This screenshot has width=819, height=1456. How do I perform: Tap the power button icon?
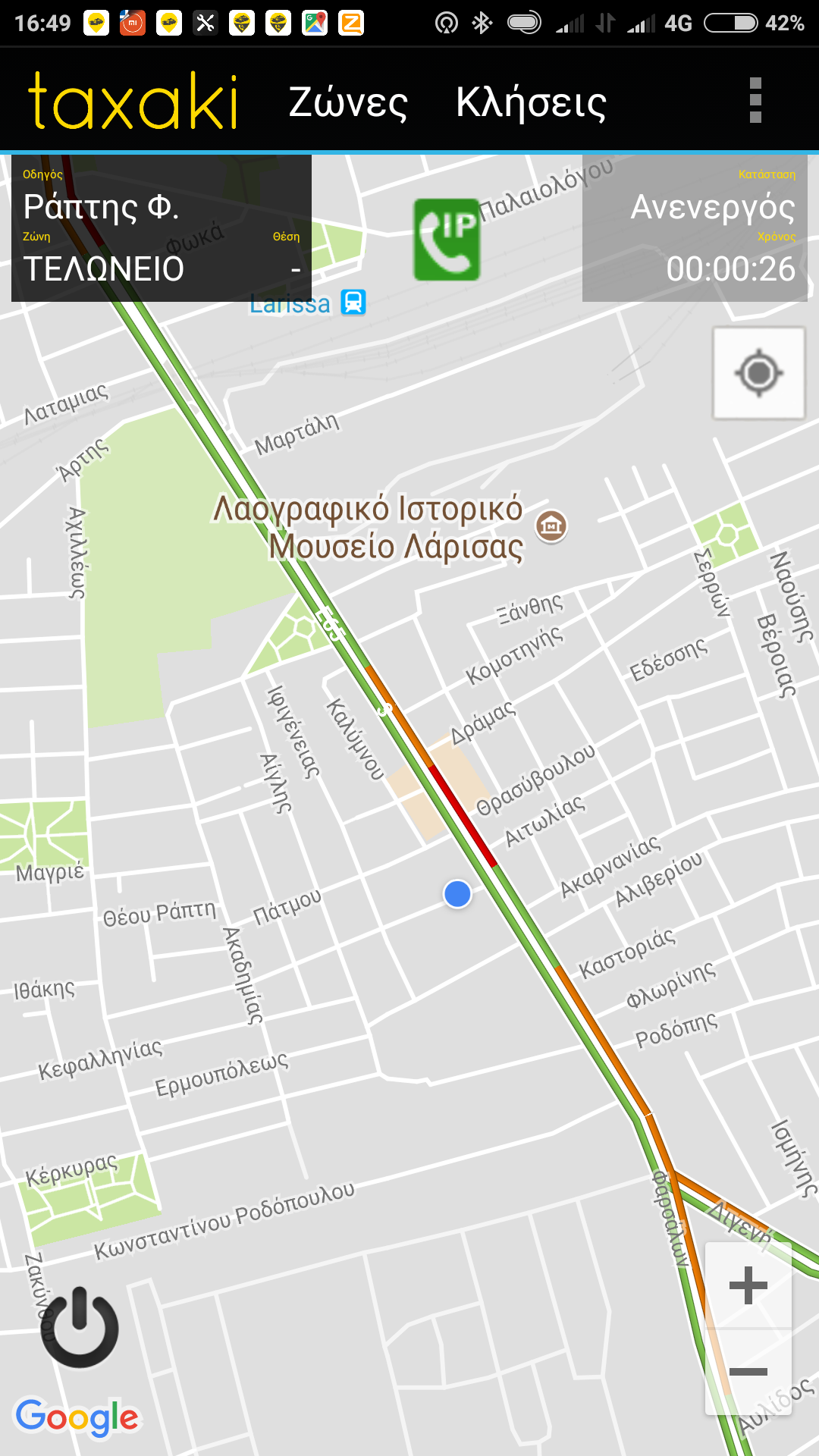(80, 1327)
